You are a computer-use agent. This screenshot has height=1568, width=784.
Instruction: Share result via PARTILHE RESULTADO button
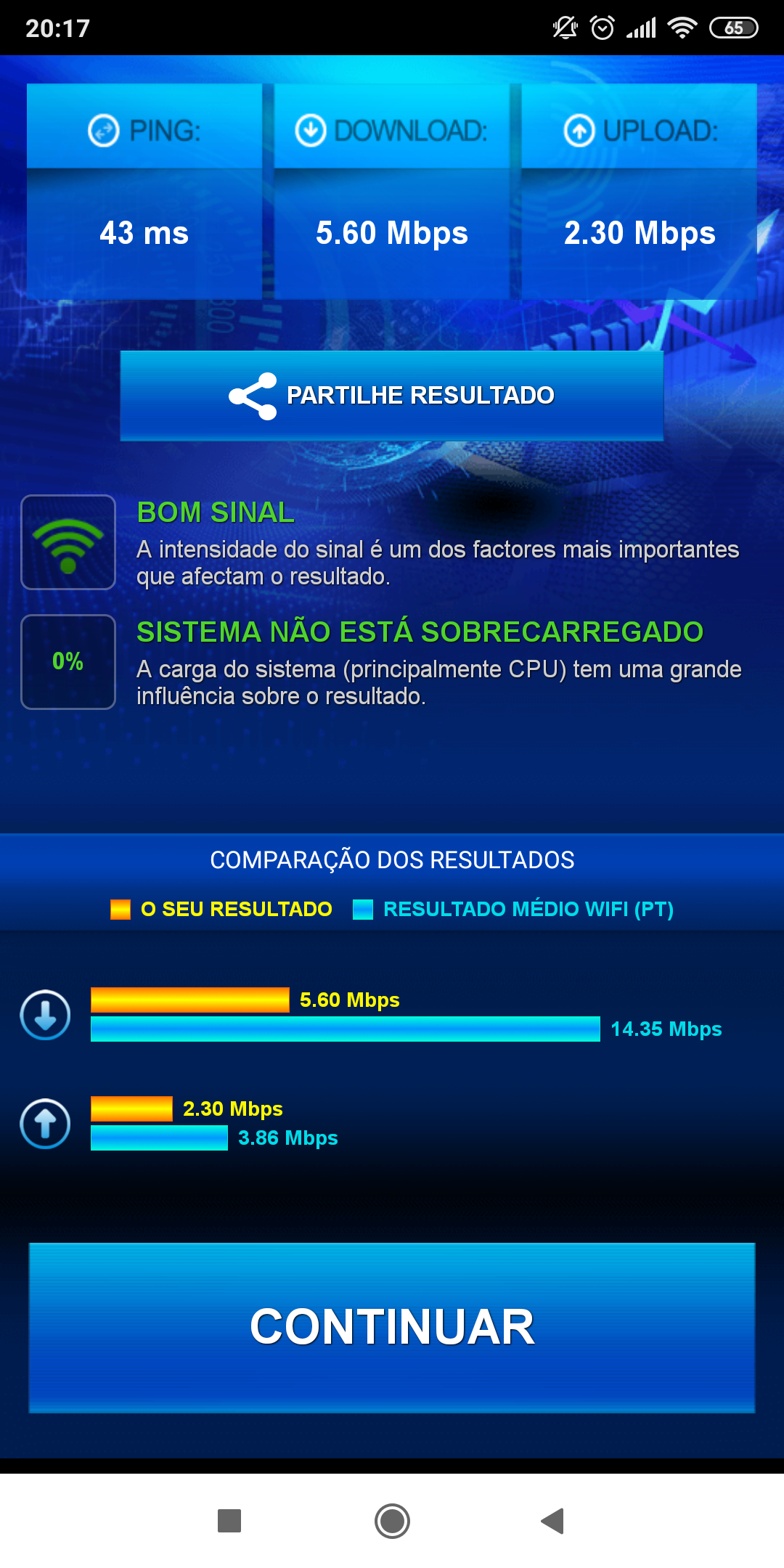pos(392,396)
